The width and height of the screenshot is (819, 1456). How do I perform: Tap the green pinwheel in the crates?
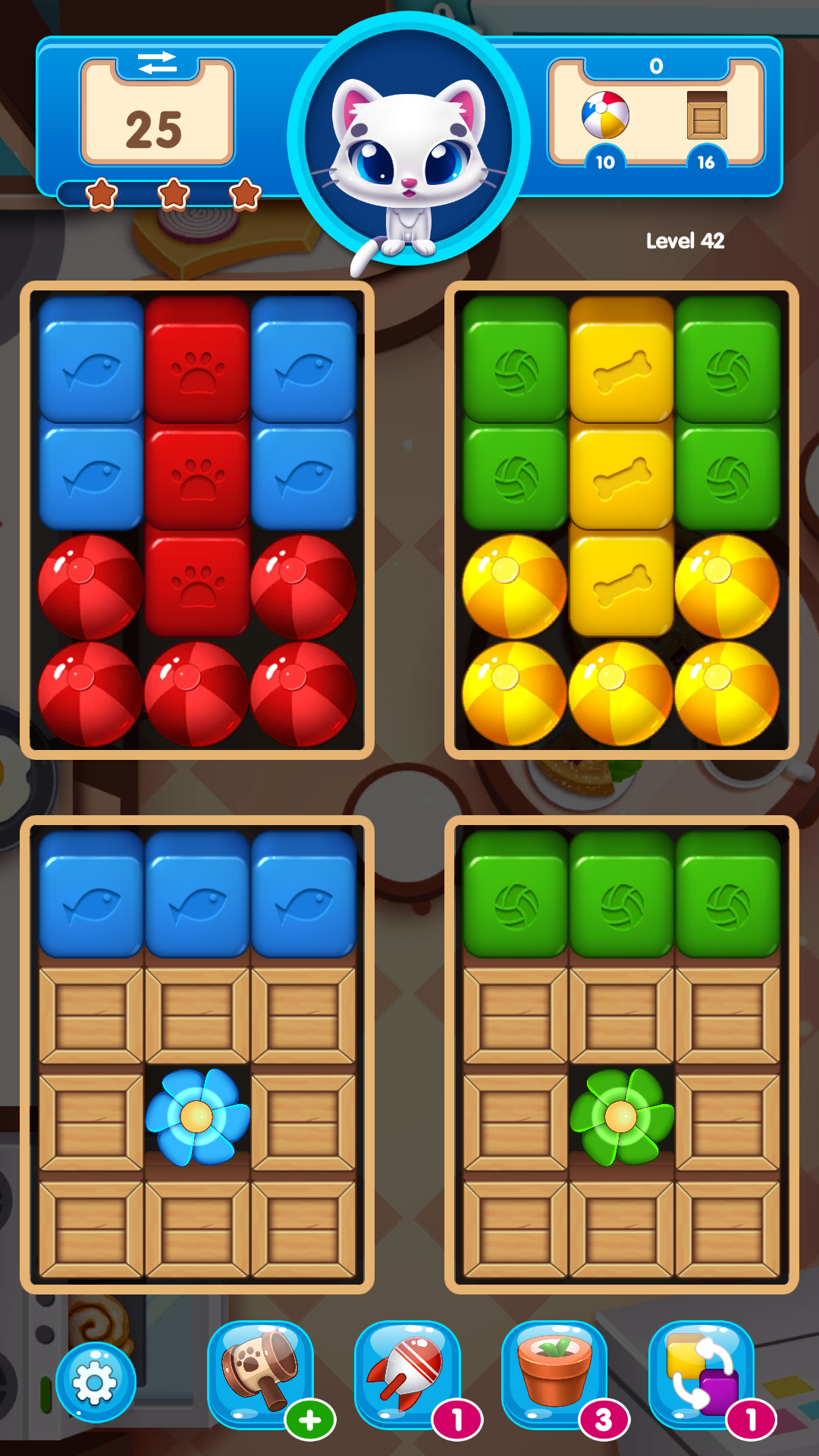pos(621,1116)
